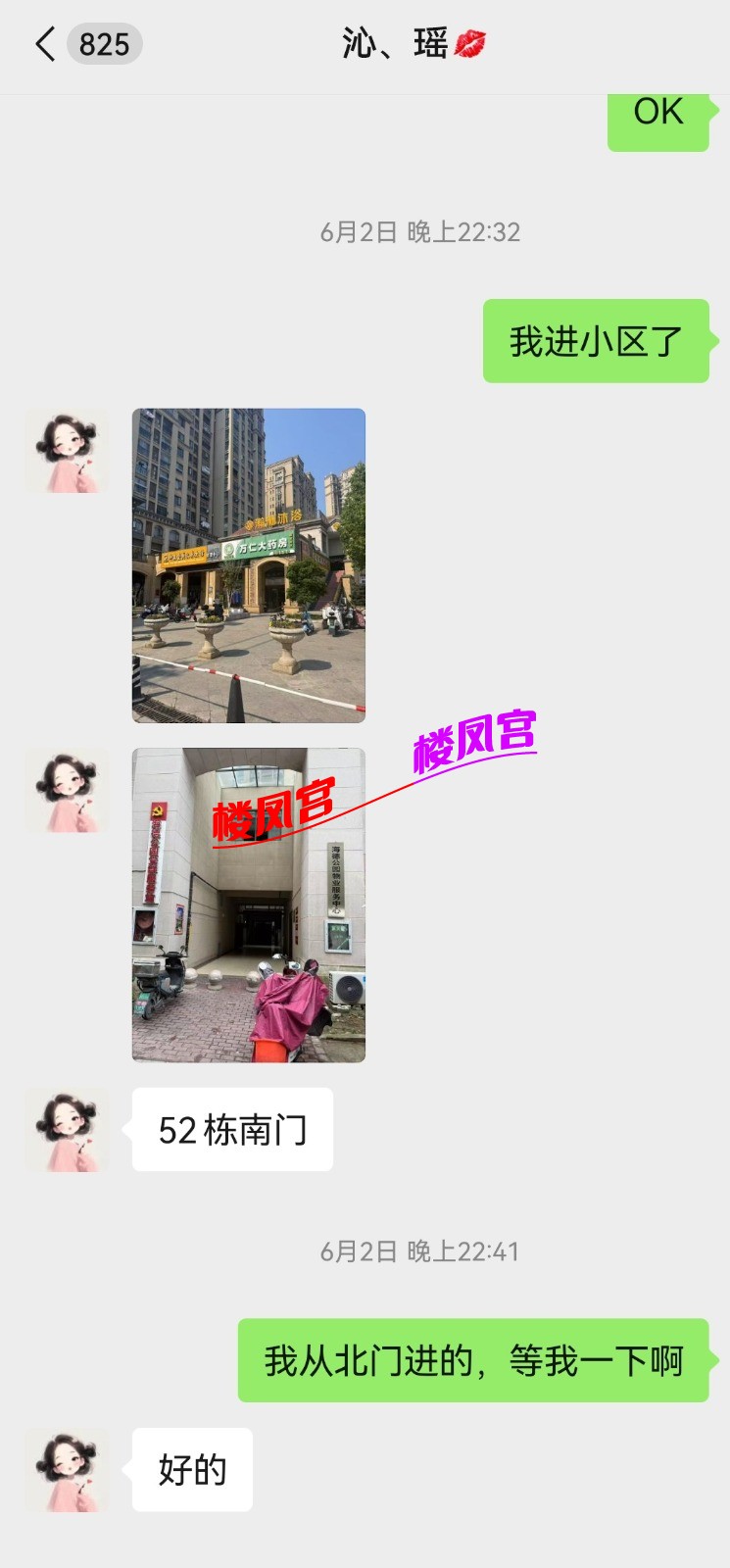
Task: Tap the unread badge showing 825
Action: 105,45
